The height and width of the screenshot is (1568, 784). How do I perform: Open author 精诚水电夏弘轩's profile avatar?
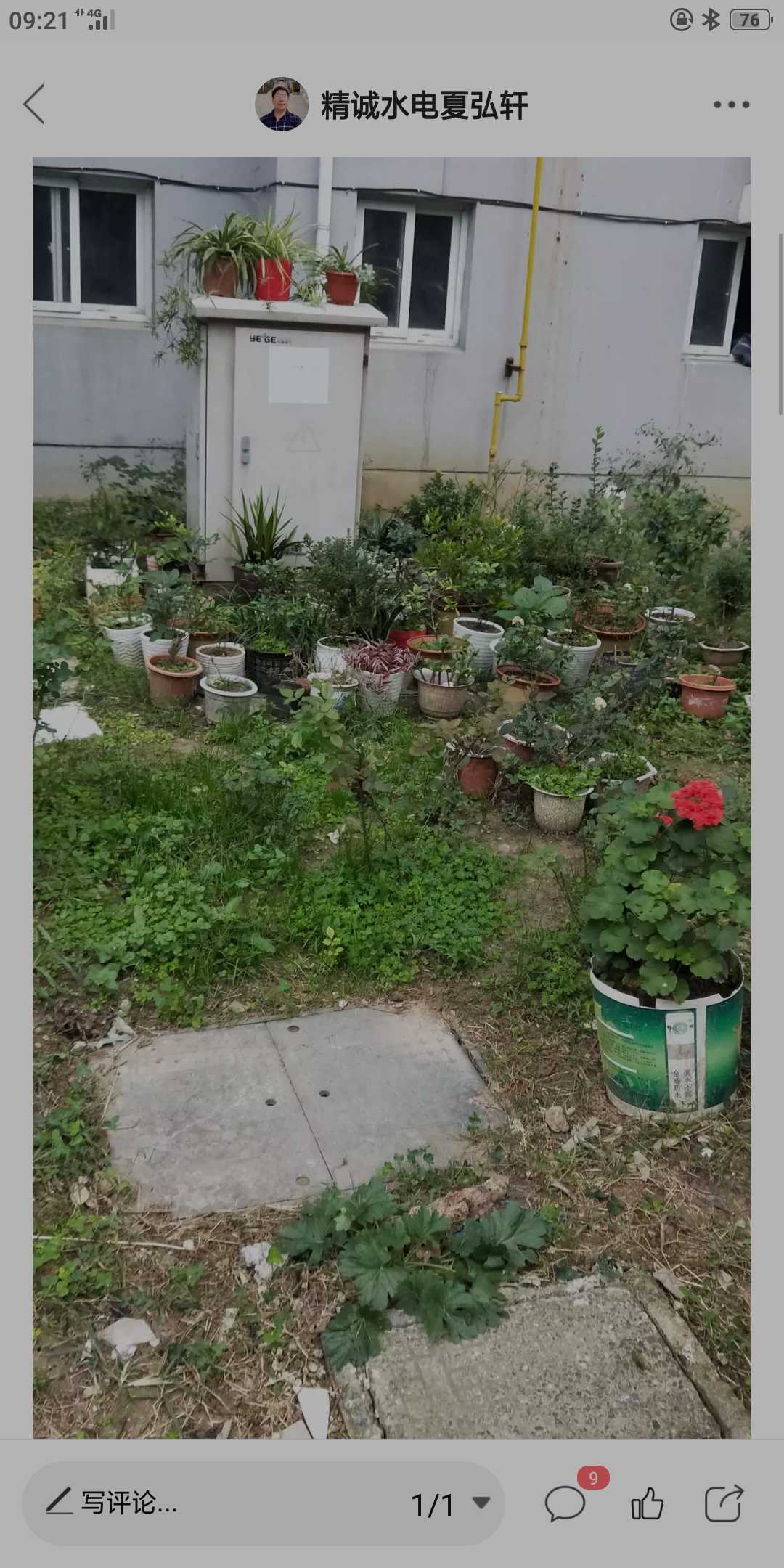[282, 104]
